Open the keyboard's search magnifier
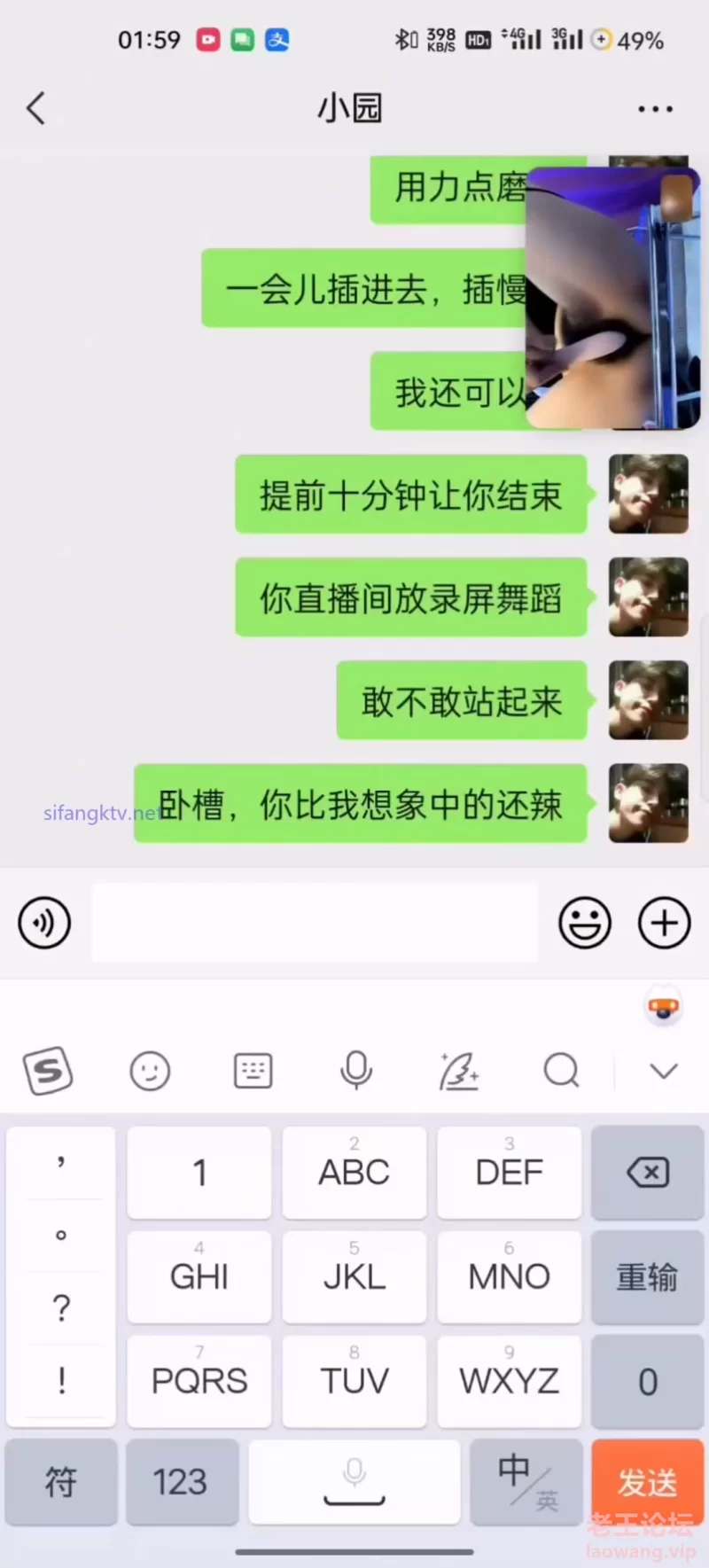Screen dimensions: 709x1568 coord(561,1071)
